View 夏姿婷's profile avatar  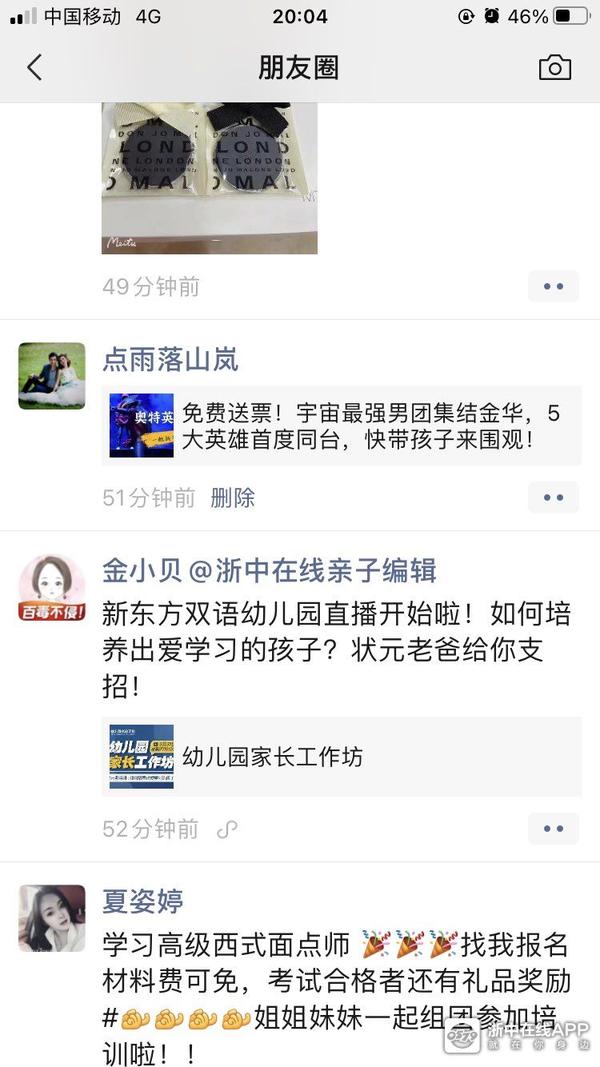[52, 918]
